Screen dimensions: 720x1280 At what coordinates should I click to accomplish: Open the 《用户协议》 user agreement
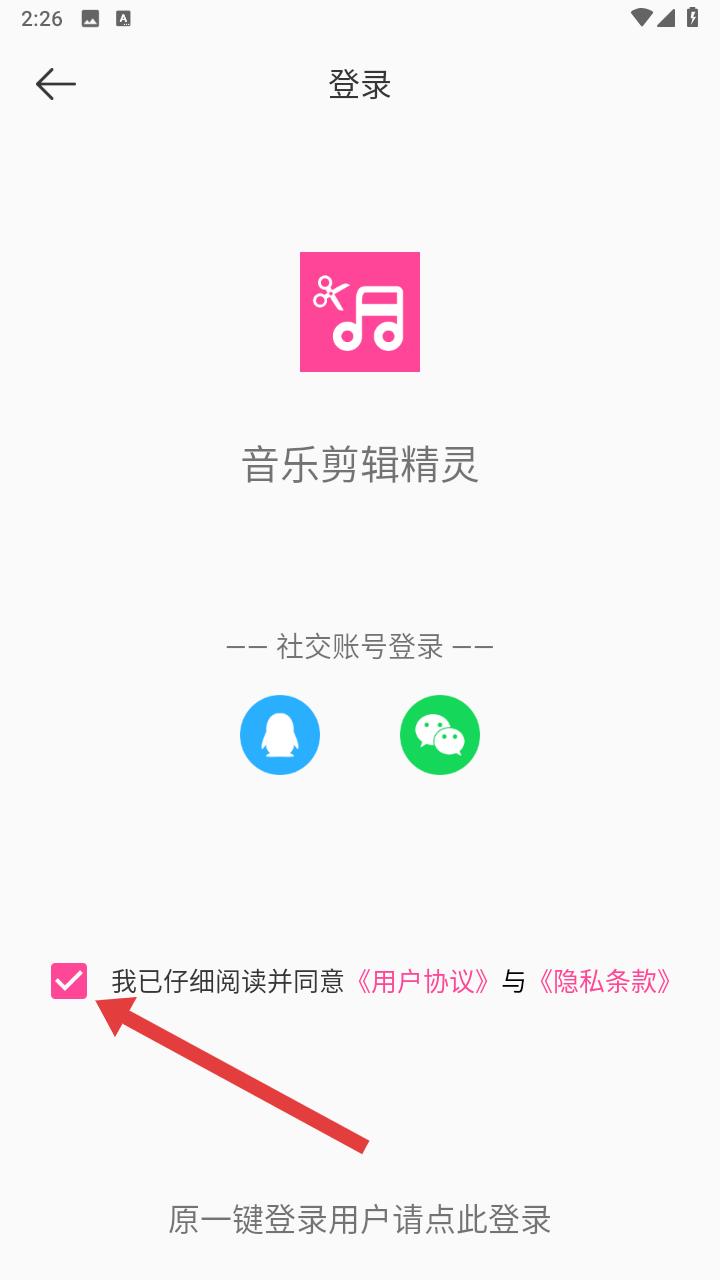(425, 984)
